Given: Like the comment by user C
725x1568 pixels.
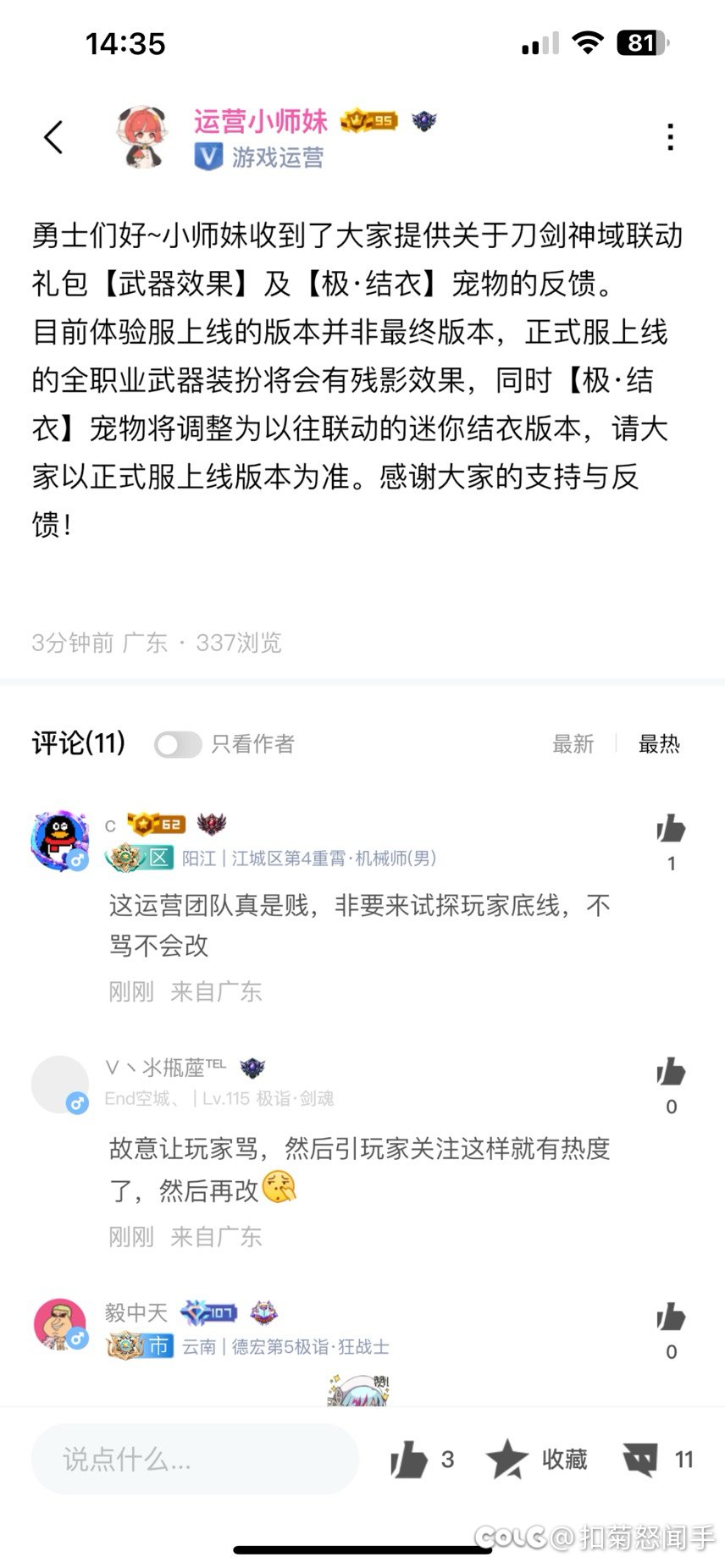Looking at the screenshot, I should (671, 830).
